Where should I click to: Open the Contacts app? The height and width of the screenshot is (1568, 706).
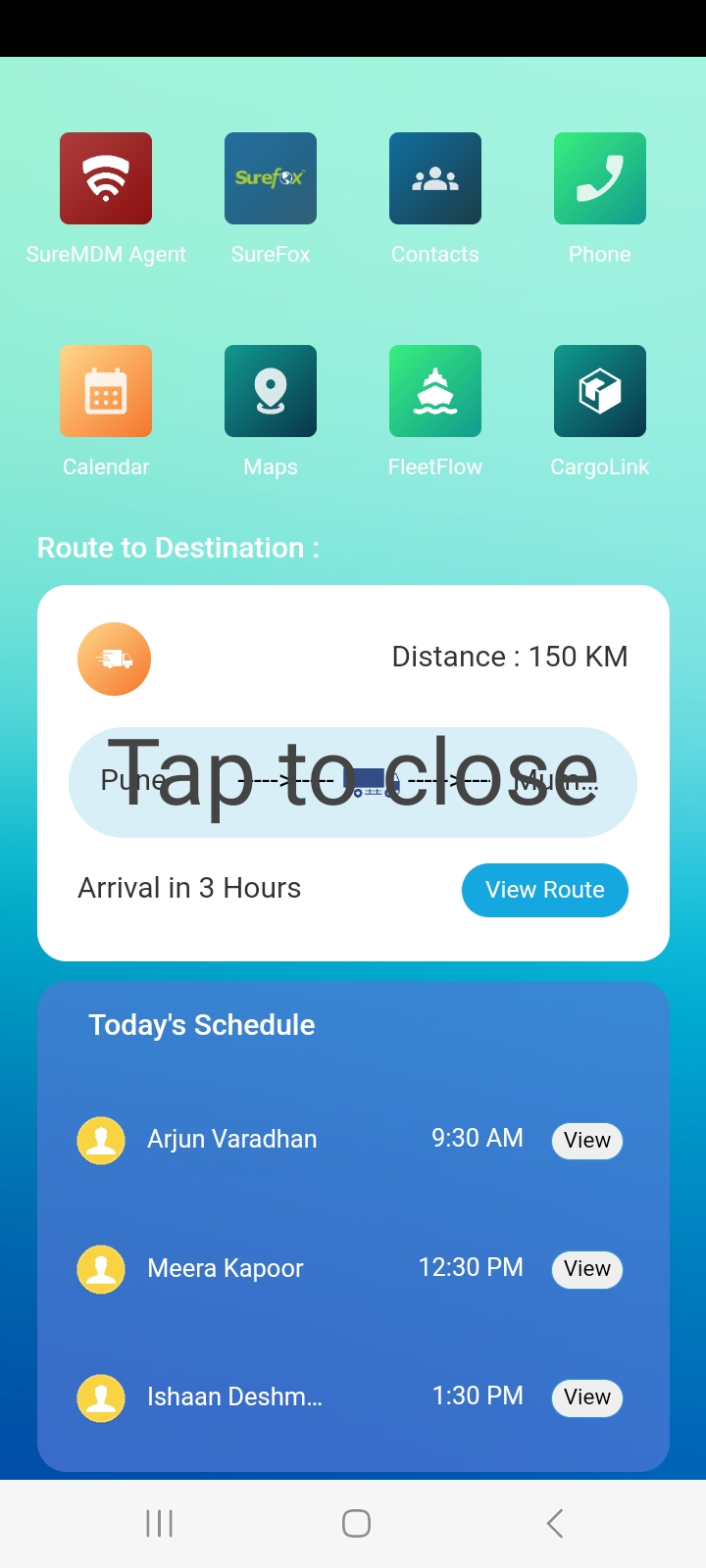coord(435,178)
